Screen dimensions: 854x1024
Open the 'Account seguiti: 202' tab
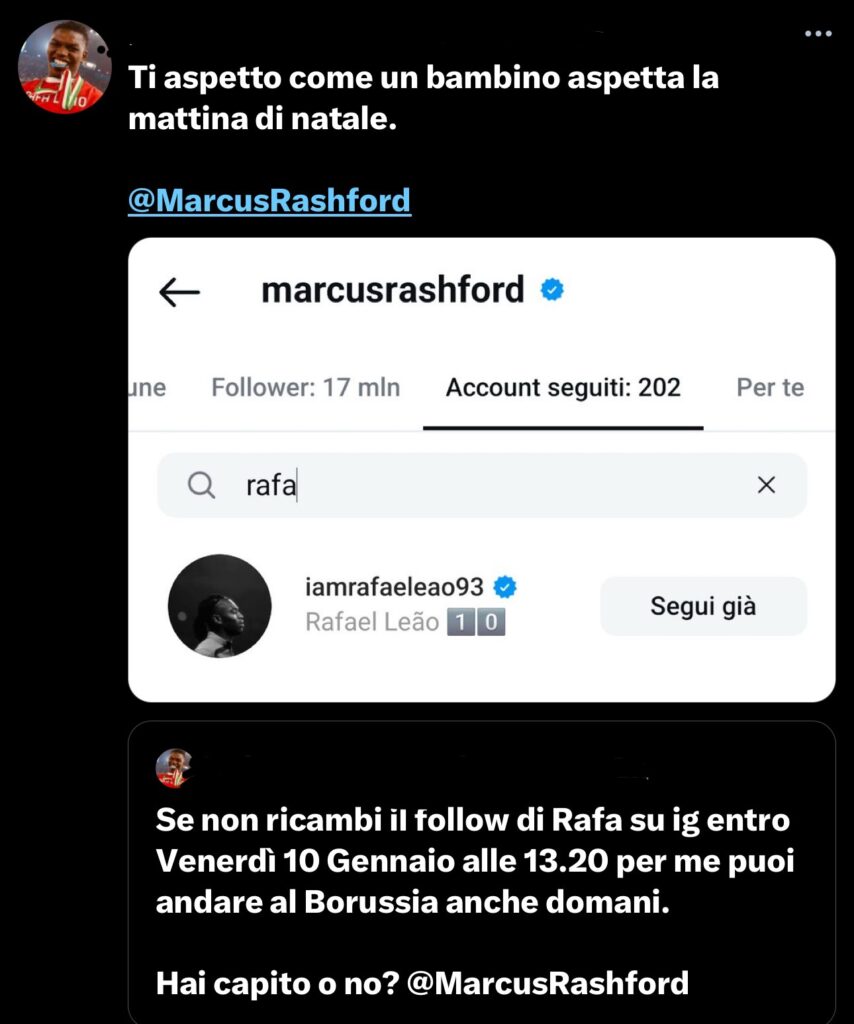point(564,387)
